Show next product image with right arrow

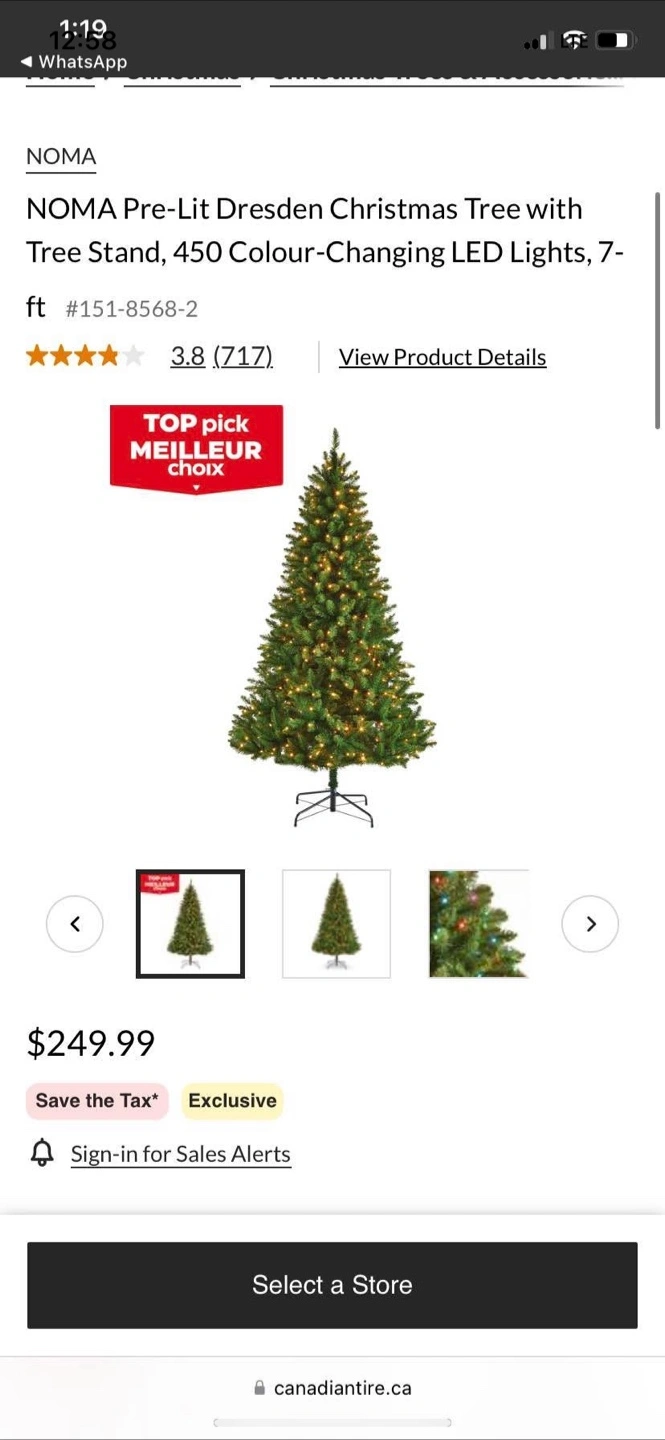coord(590,924)
